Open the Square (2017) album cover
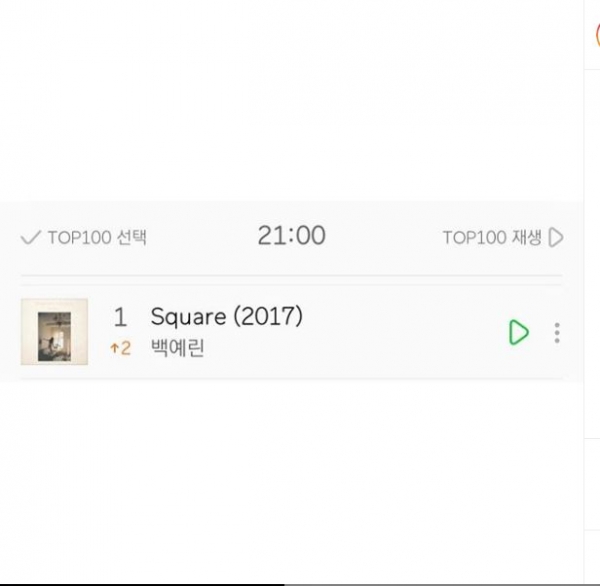The image size is (600, 586). click(x=54, y=332)
